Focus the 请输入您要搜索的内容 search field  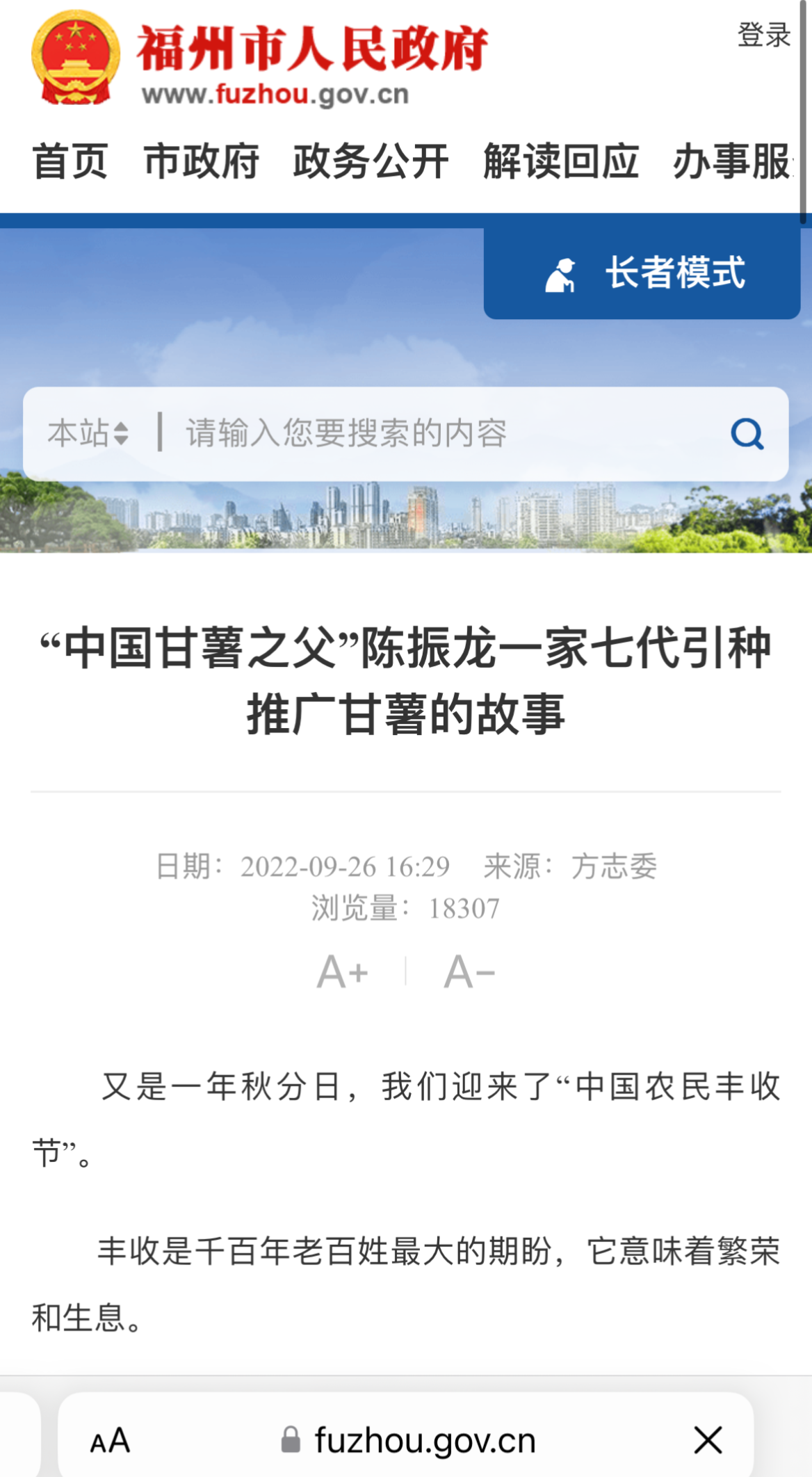click(x=445, y=433)
